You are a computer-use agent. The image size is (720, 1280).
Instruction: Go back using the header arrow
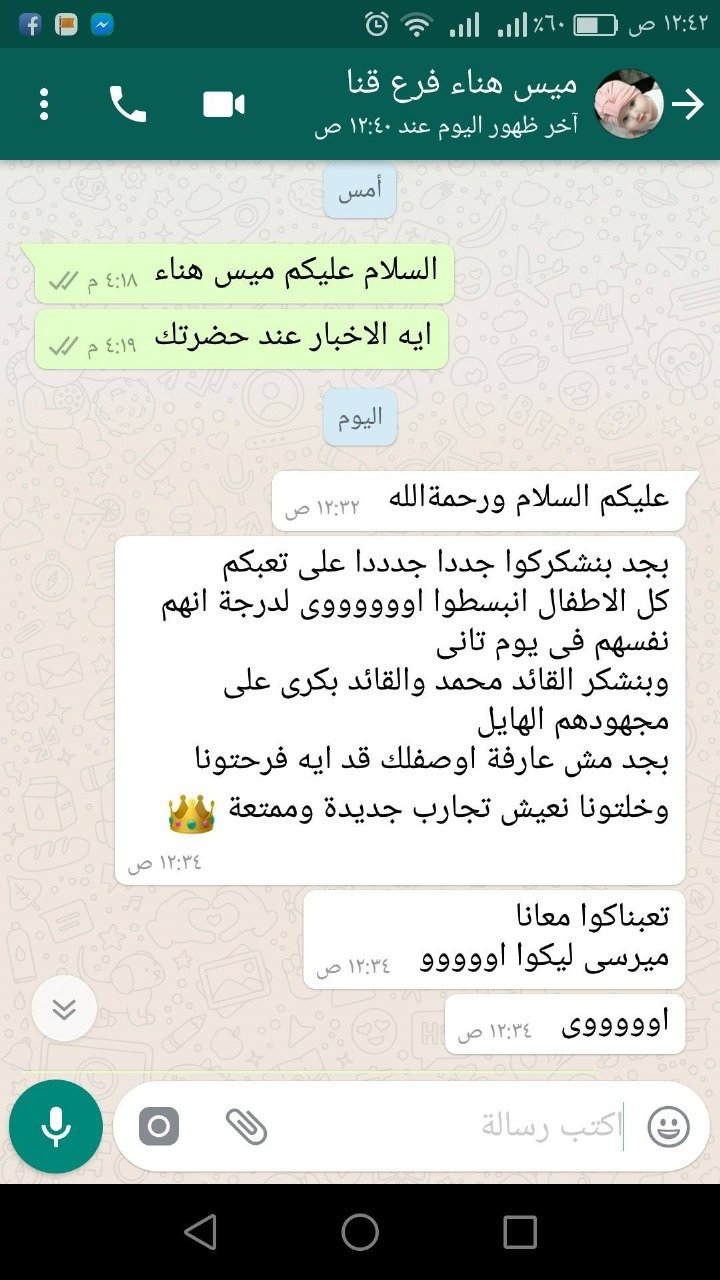688,104
